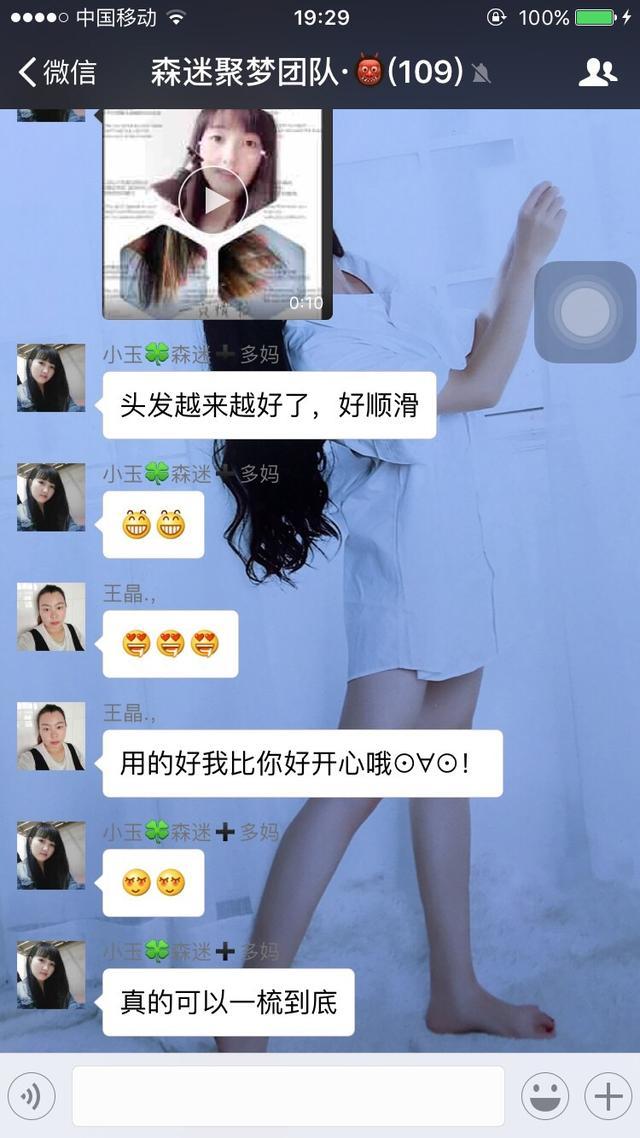The height and width of the screenshot is (1138, 640).
Task: View 小玉's profile beside 真的可以一梳到底
Action: click(x=51, y=975)
